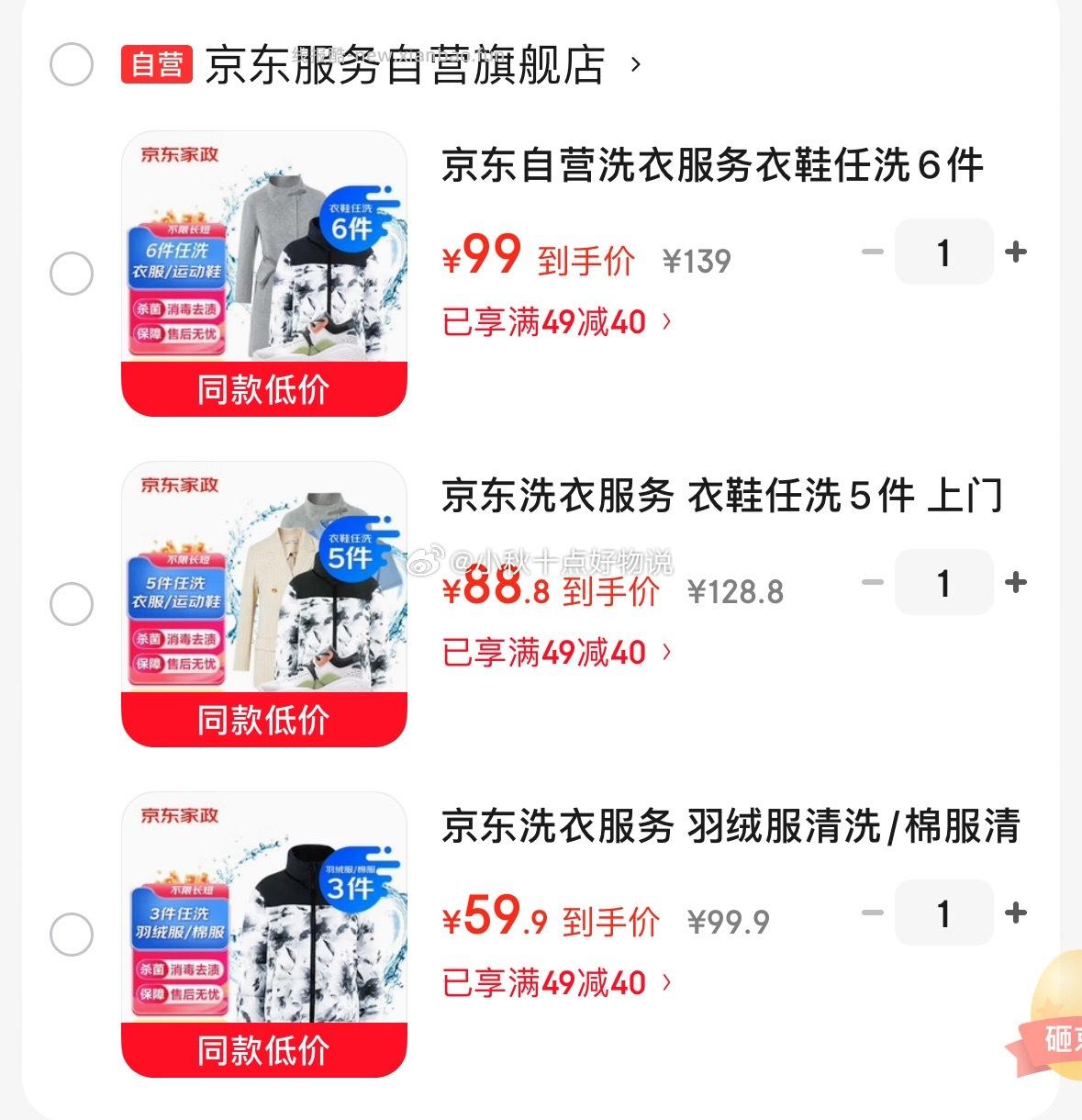Open the first product's 99元 laundry thumbnail

pyautogui.click(x=263, y=273)
